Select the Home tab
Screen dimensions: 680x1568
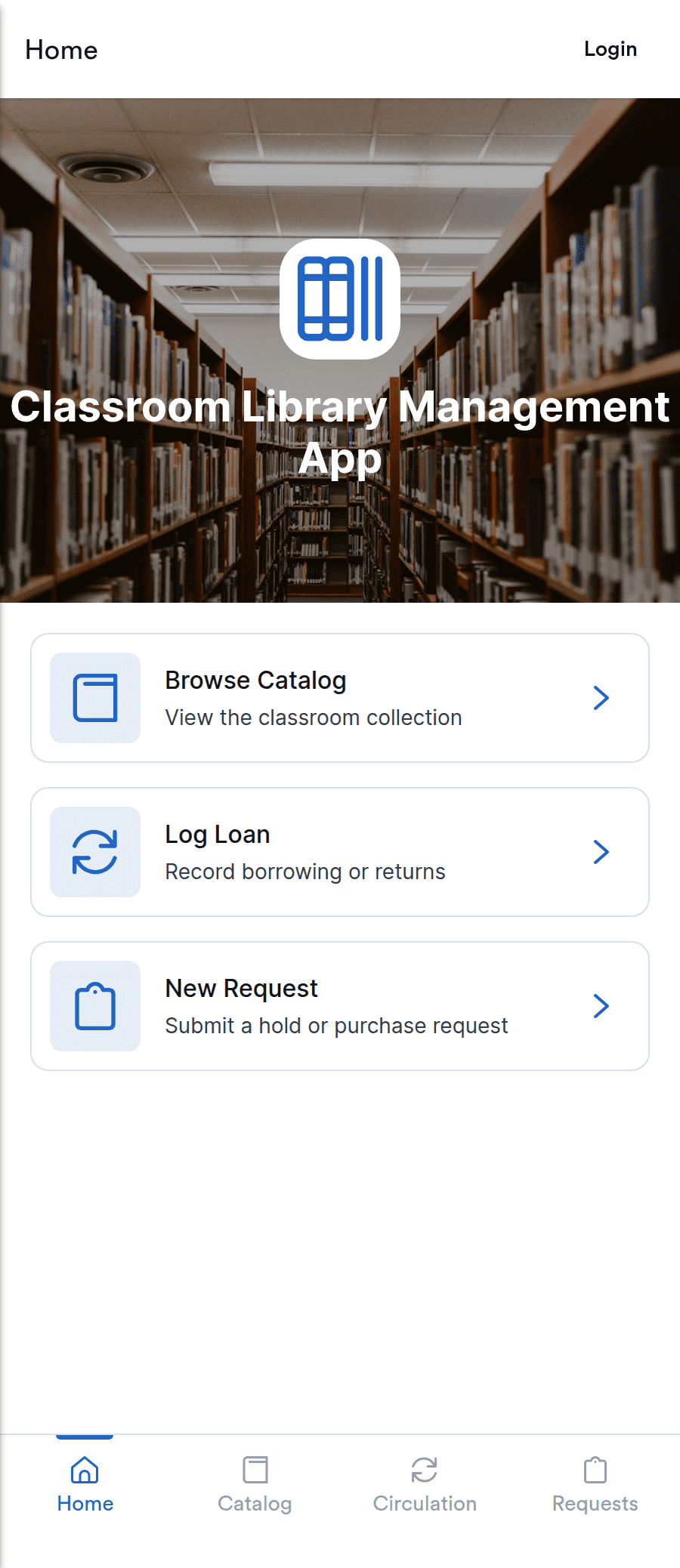pyautogui.click(x=85, y=1484)
